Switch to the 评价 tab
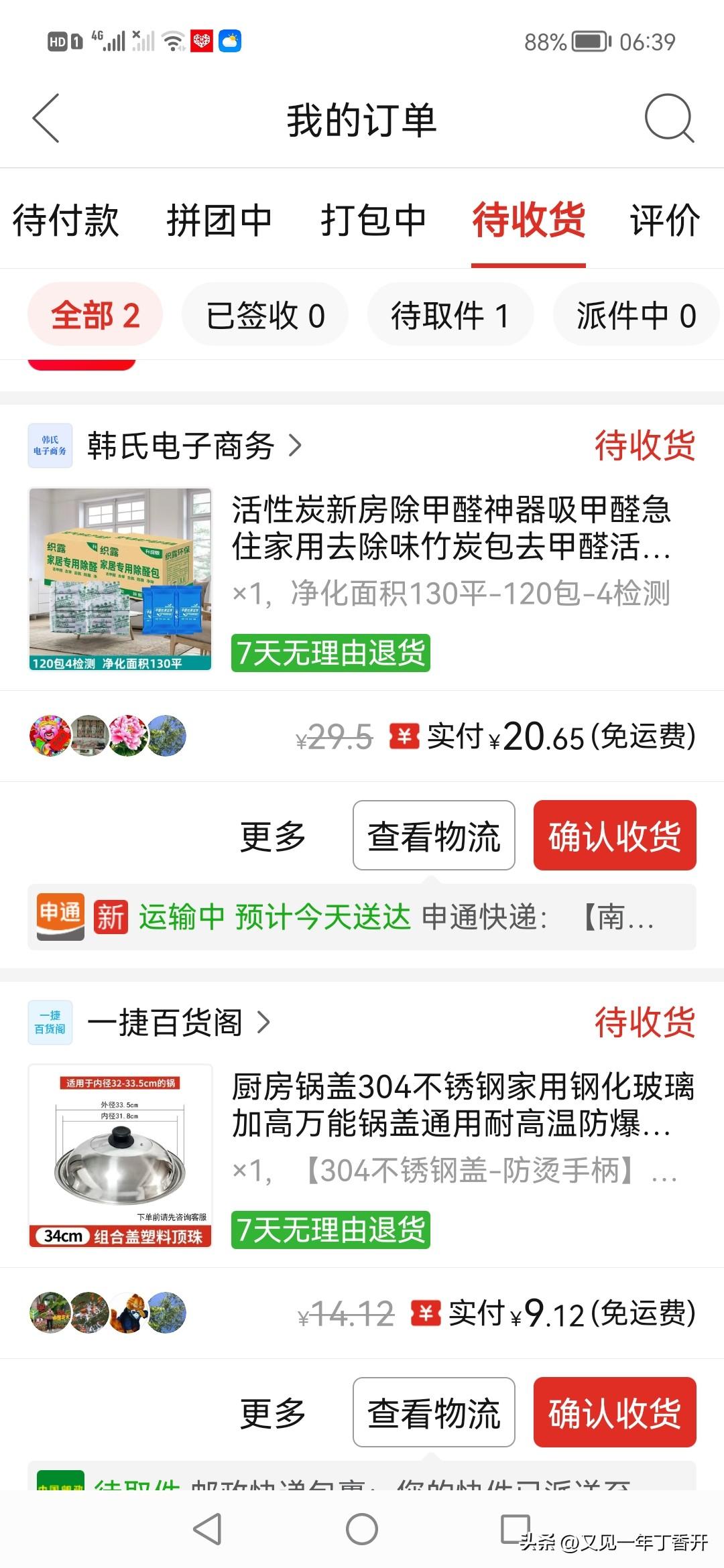The height and width of the screenshot is (1568, 724). coord(664,221)
